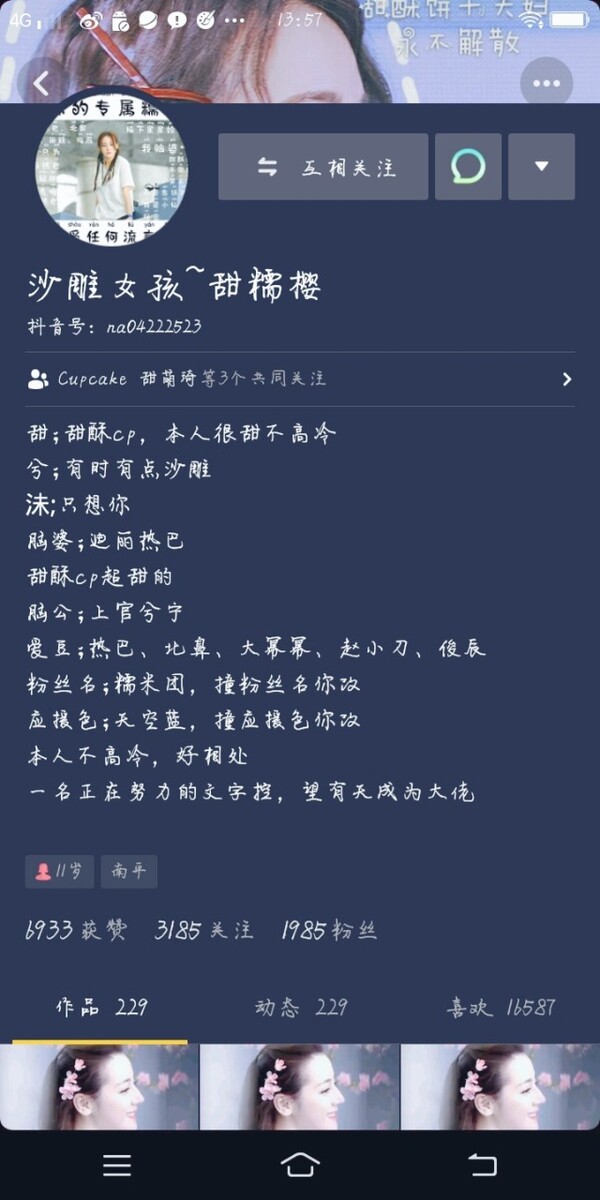
Task: Switch to the 作品 229 tab
Action: [100, 1007]
